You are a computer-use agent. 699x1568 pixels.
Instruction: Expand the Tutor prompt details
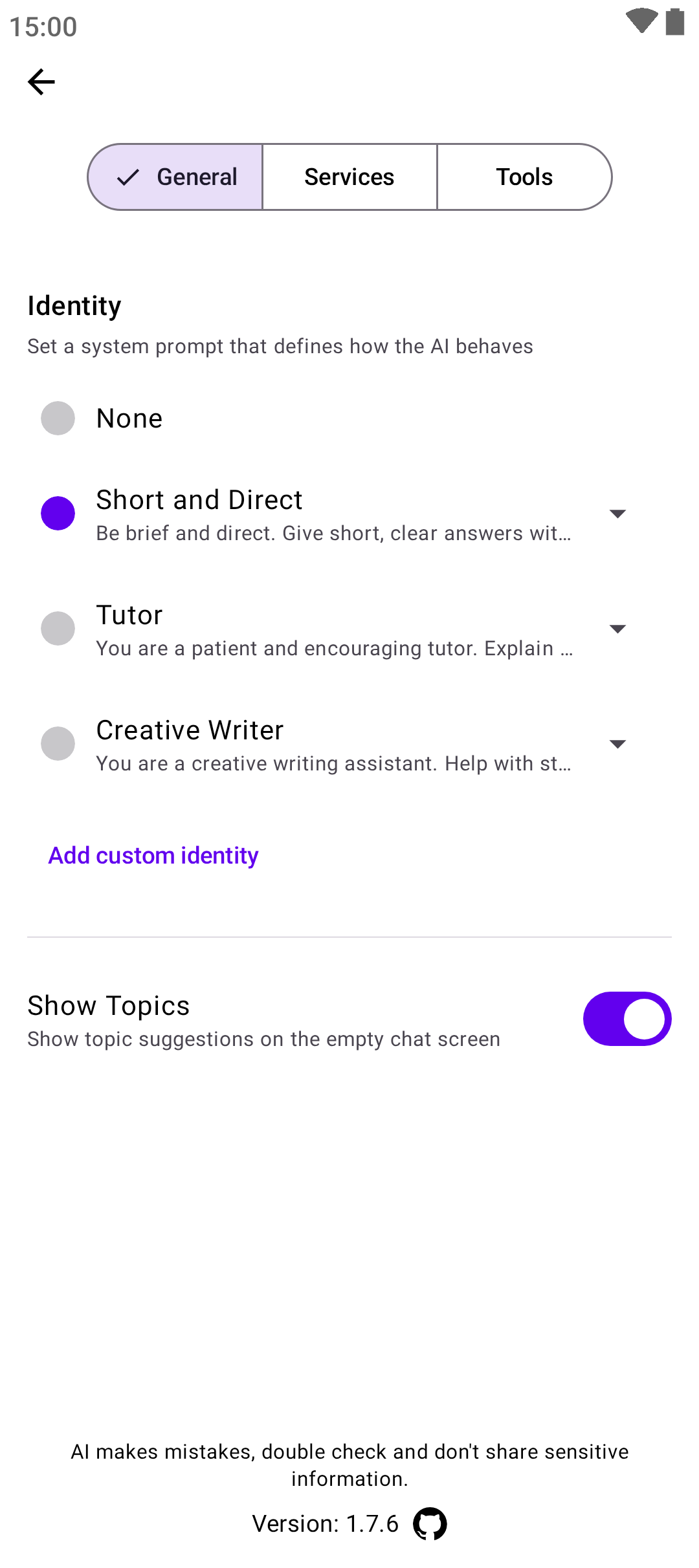coord(617,629)
